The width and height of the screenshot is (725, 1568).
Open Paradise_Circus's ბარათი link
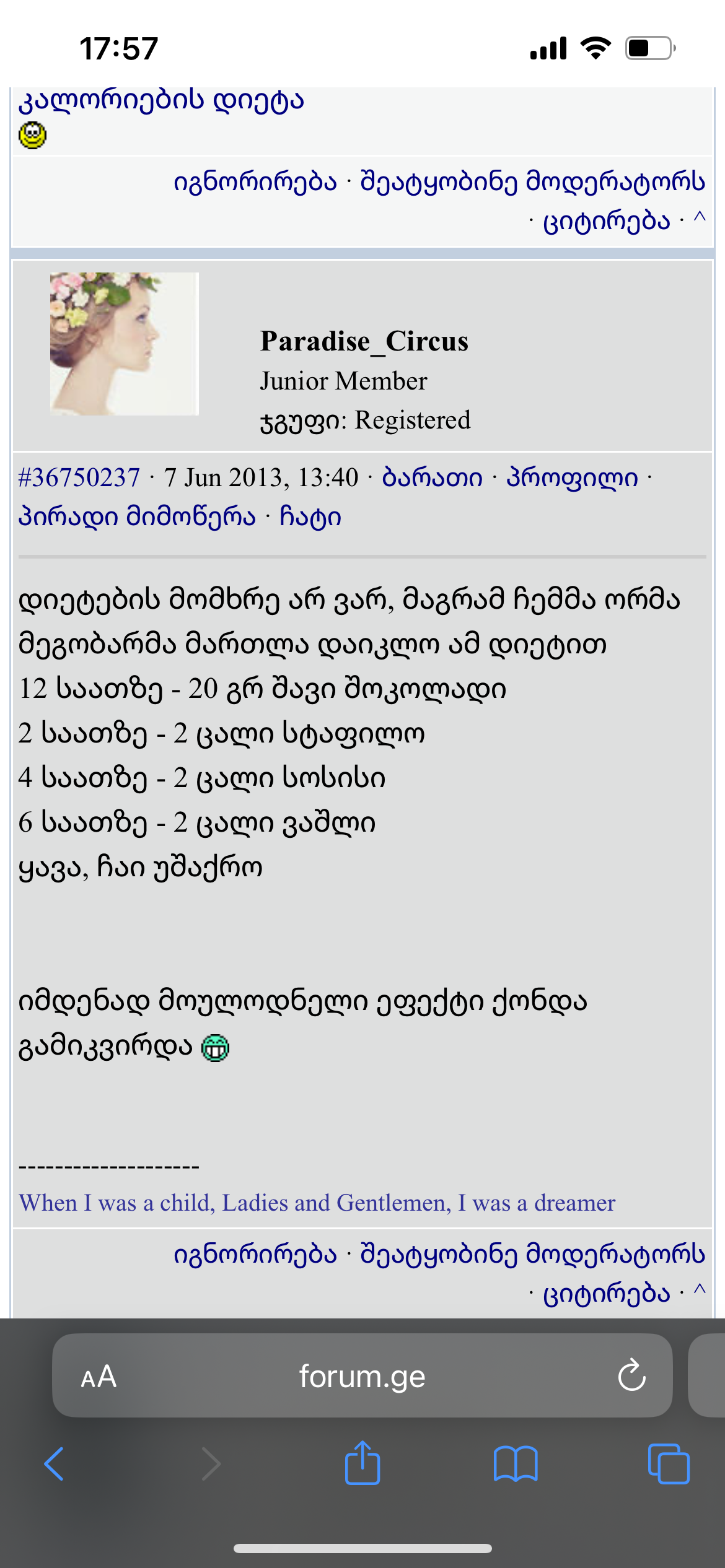[x=432, y=478]
